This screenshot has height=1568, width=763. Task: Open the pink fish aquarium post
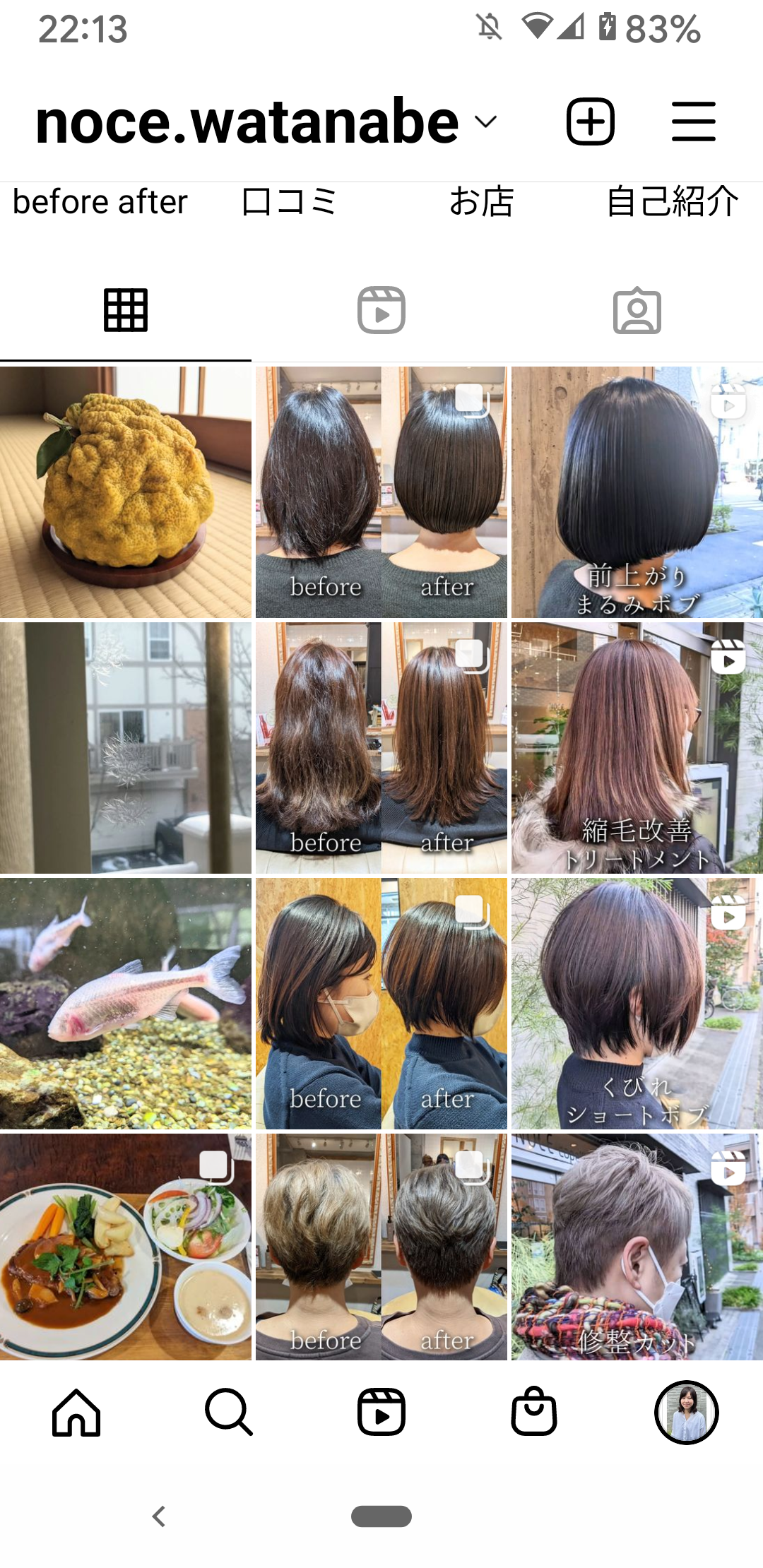pyautogui.click(x=126, y=1004)
